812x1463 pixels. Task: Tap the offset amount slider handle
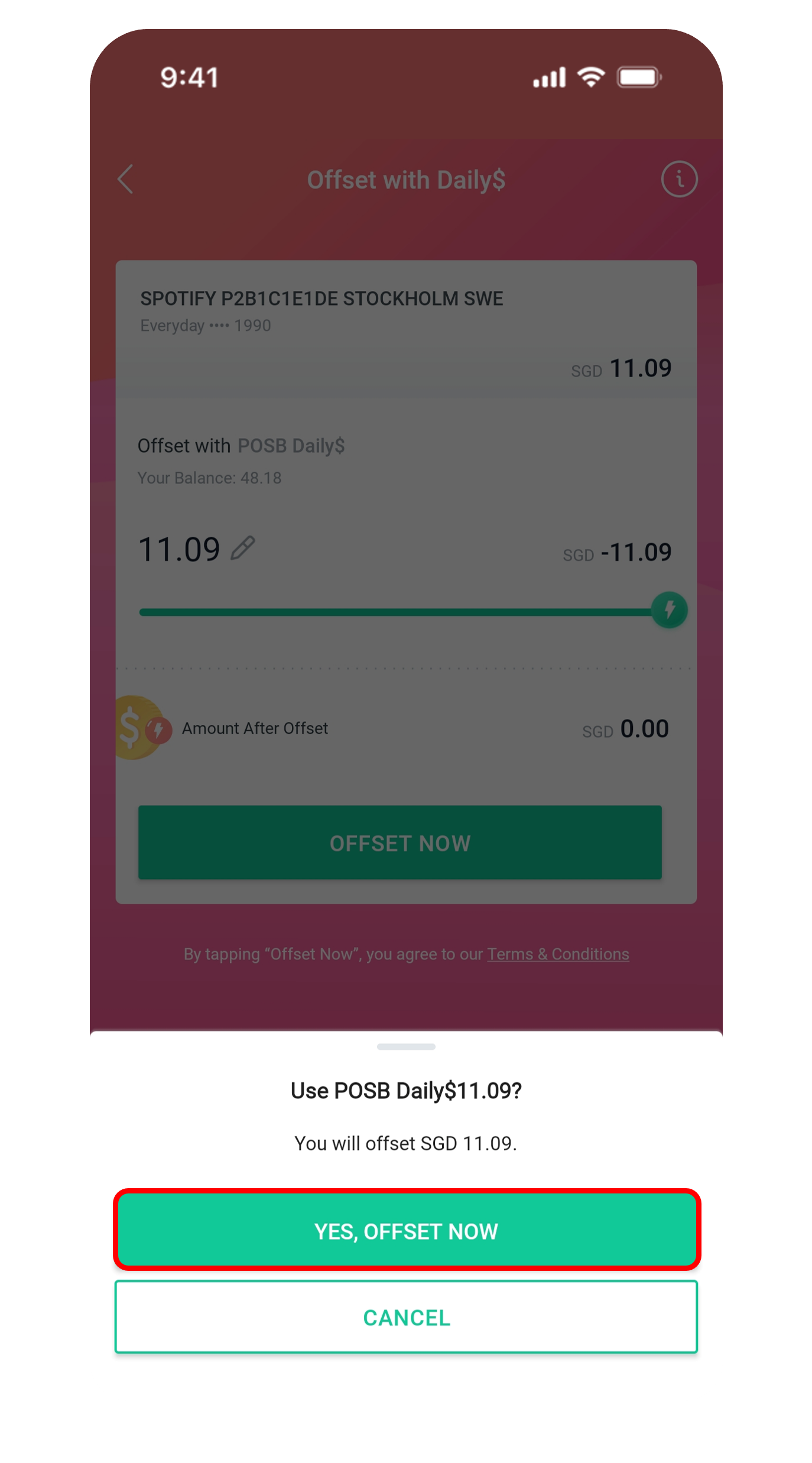point(669,609)
